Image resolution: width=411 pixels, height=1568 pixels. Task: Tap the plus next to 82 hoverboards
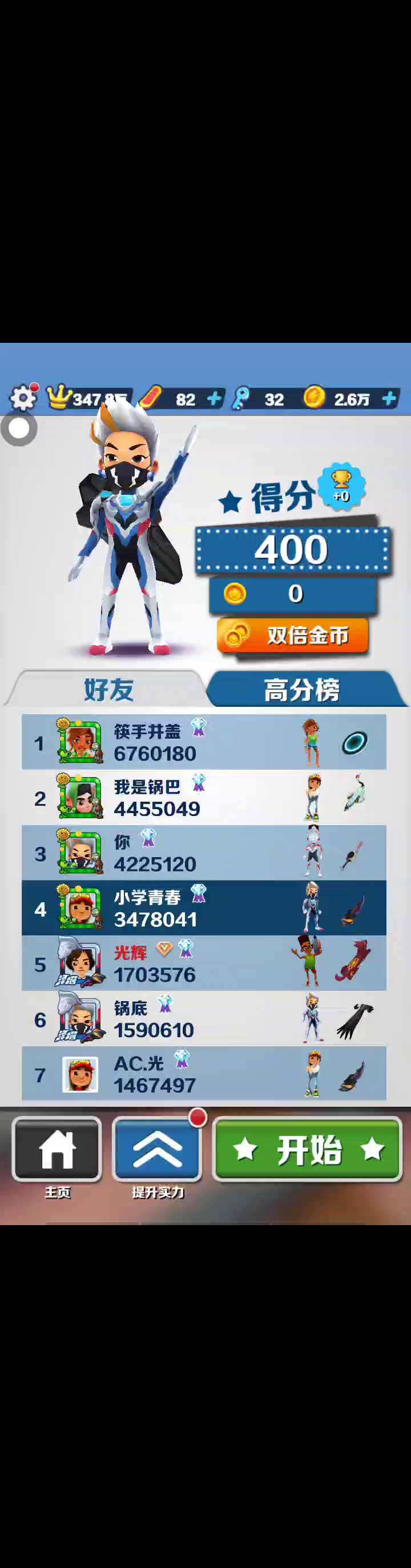click(x=214, y=399)
